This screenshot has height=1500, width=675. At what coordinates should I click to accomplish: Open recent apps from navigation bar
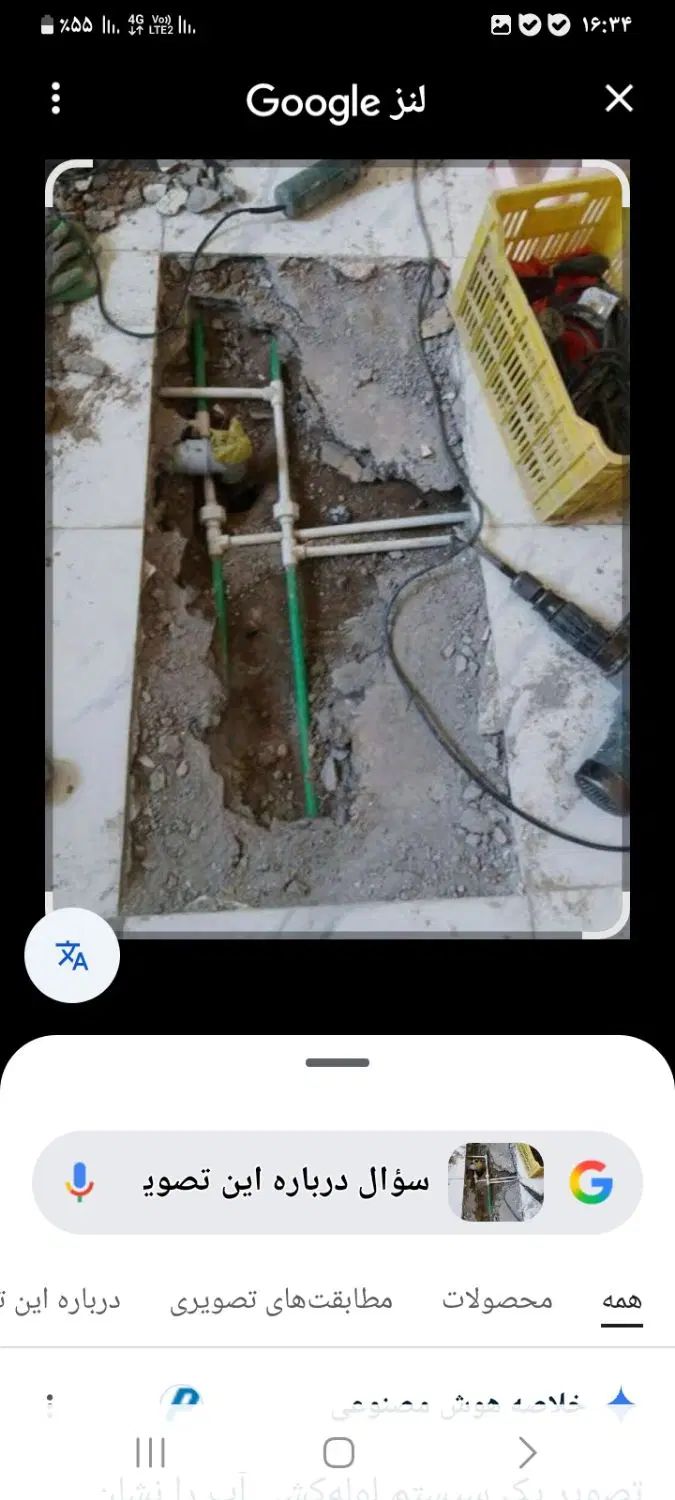point(149,1452)
